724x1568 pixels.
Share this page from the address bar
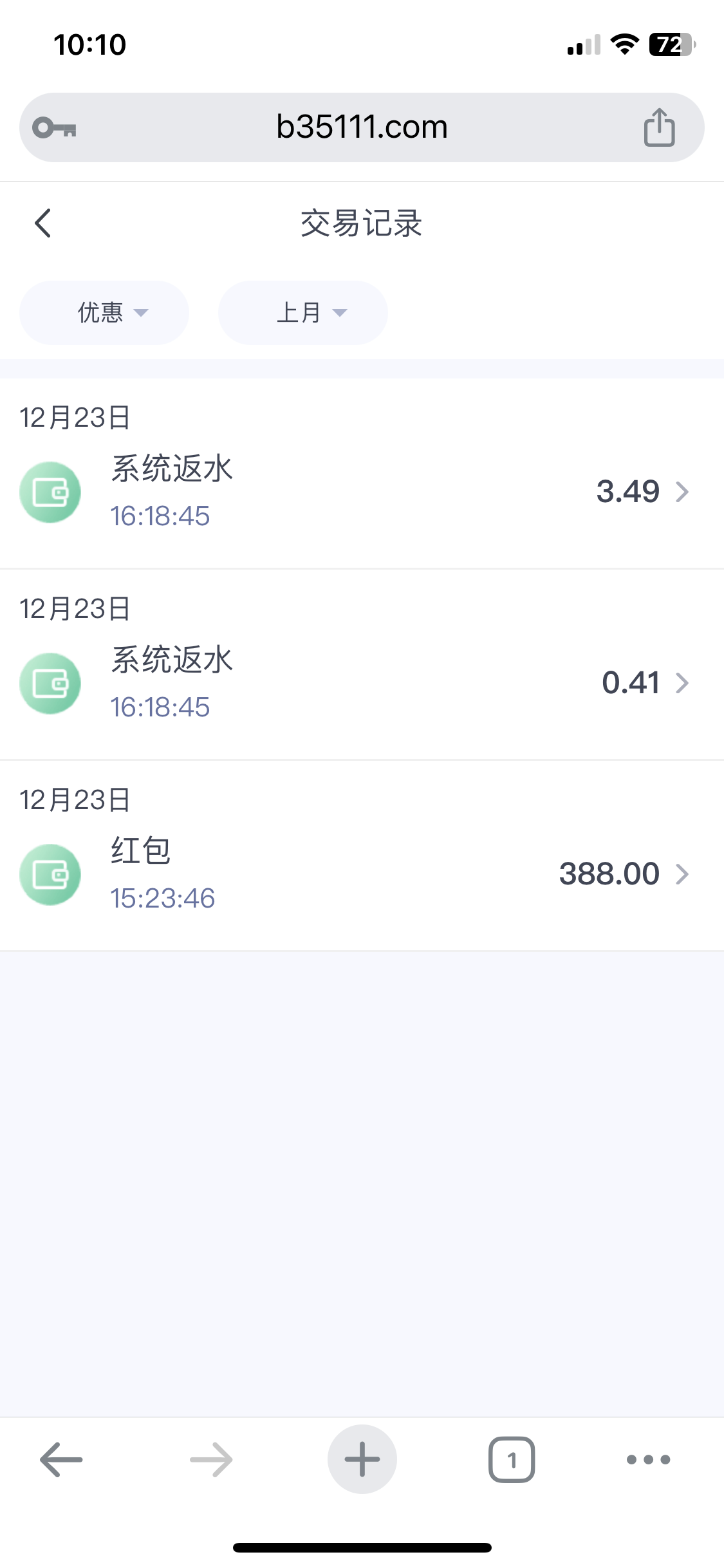(x=659, y=127)
